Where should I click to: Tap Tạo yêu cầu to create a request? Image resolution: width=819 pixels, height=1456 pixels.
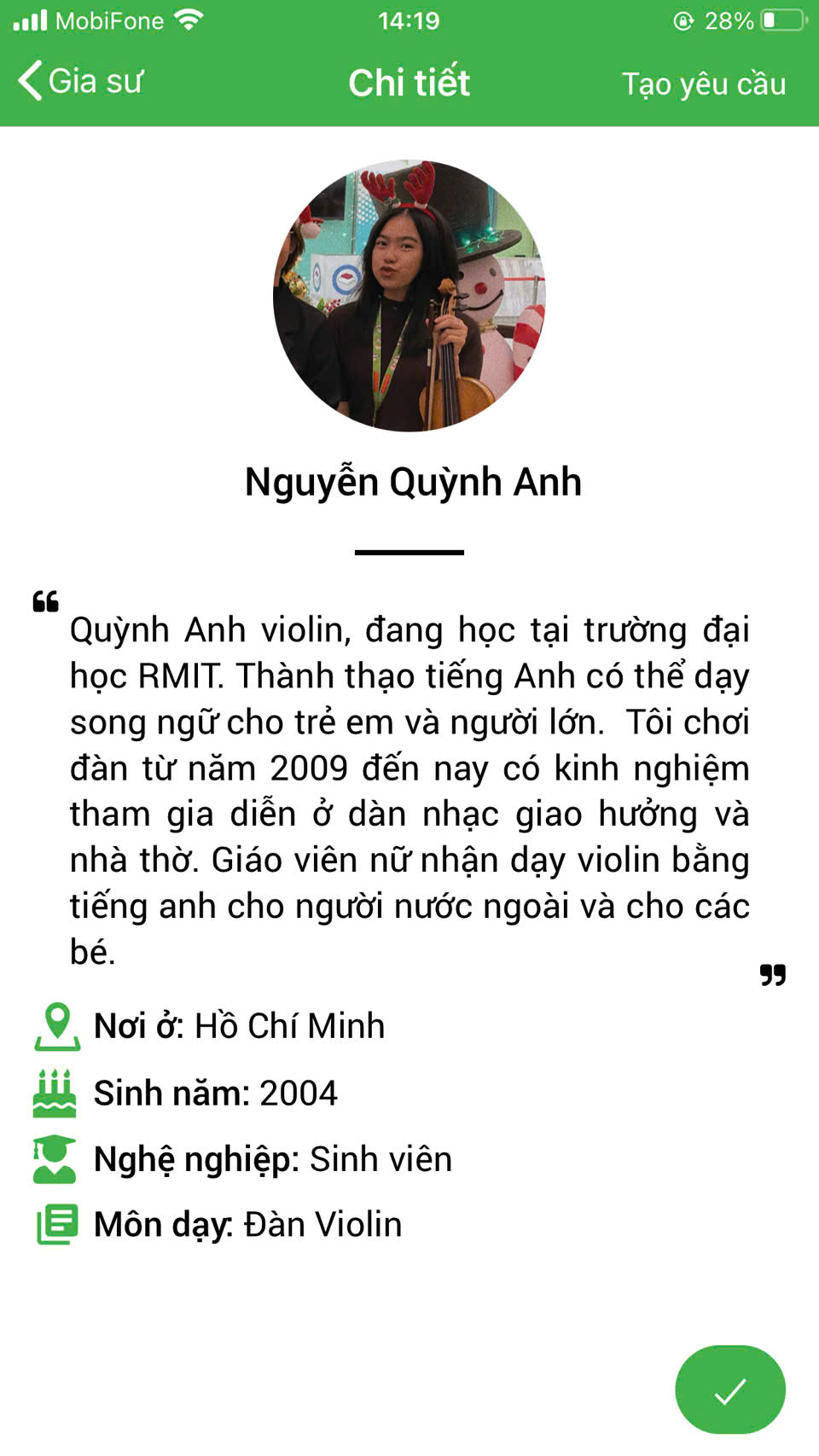pos(703,84)
